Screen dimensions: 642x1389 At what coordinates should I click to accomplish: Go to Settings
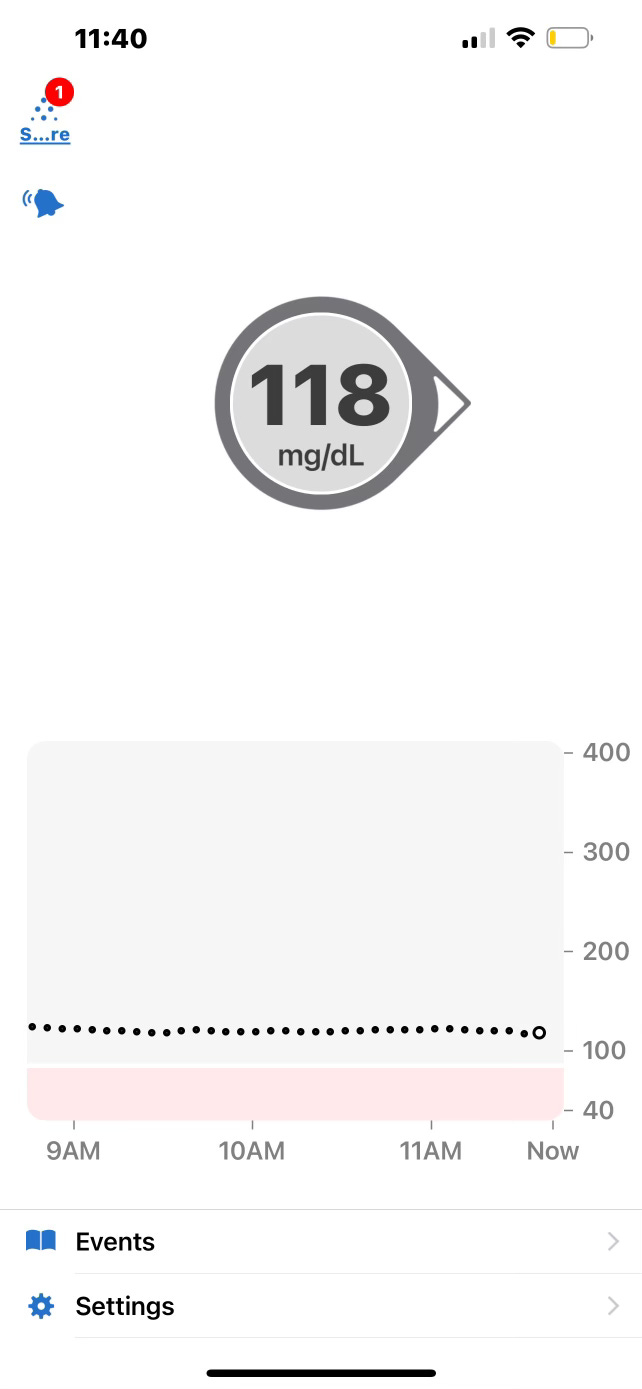(320, 1306)
